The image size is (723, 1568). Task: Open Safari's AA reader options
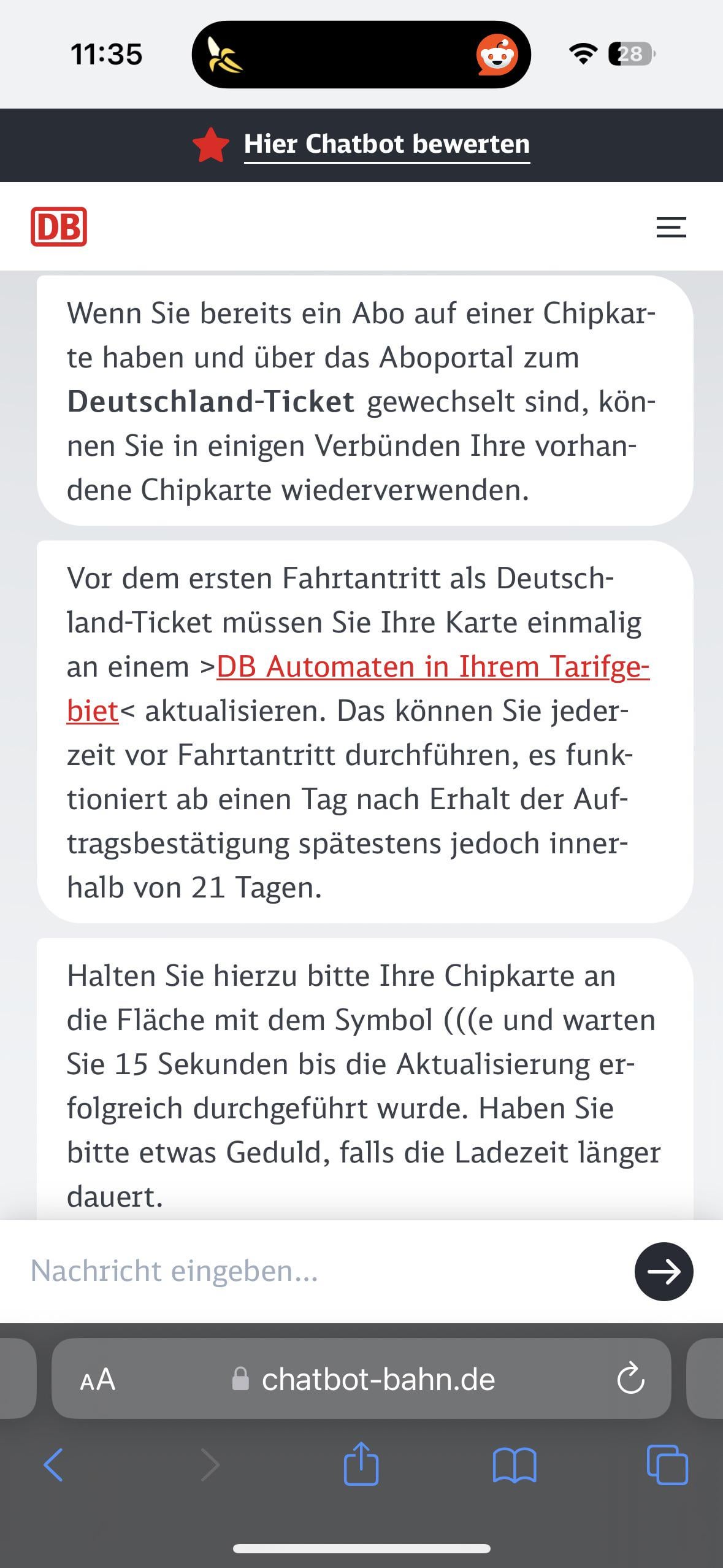[98, 1380]
